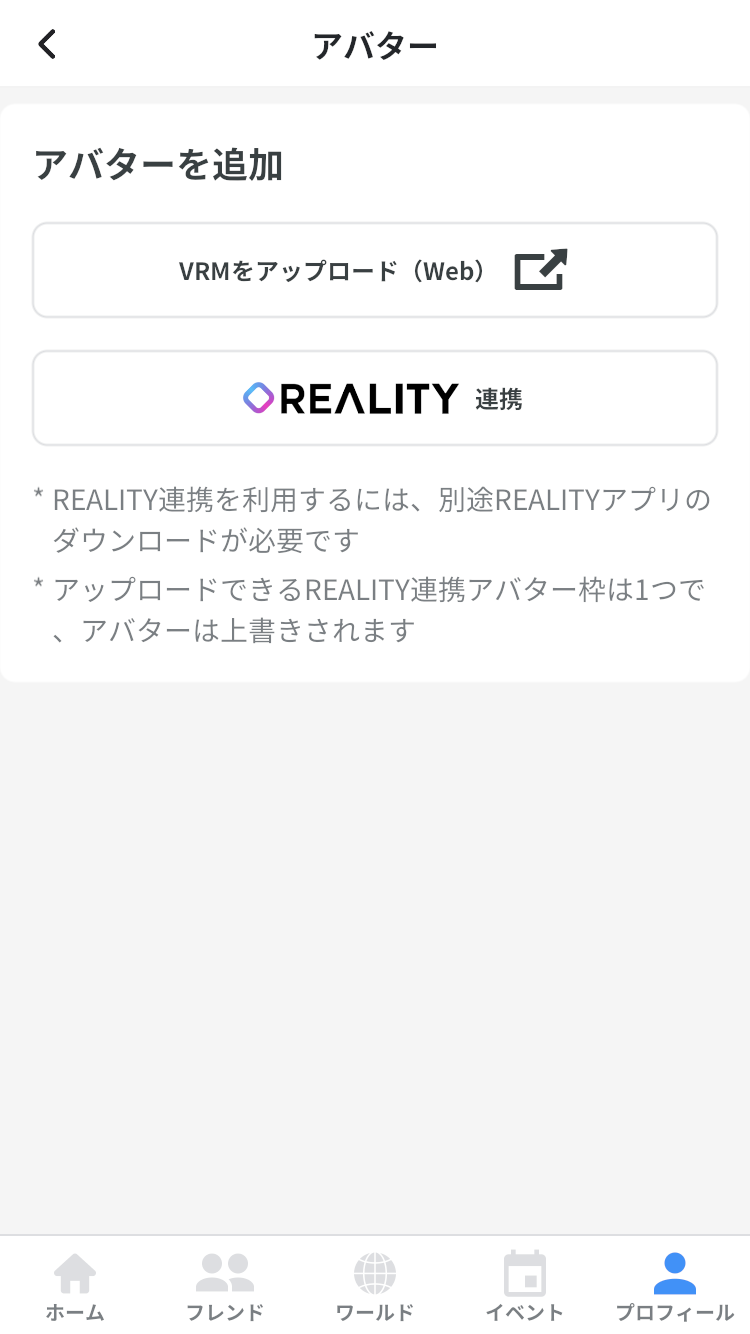Start REALITY 連携 account linking
The height and width of the screenshot is (1334, 750).
point(375,397)
